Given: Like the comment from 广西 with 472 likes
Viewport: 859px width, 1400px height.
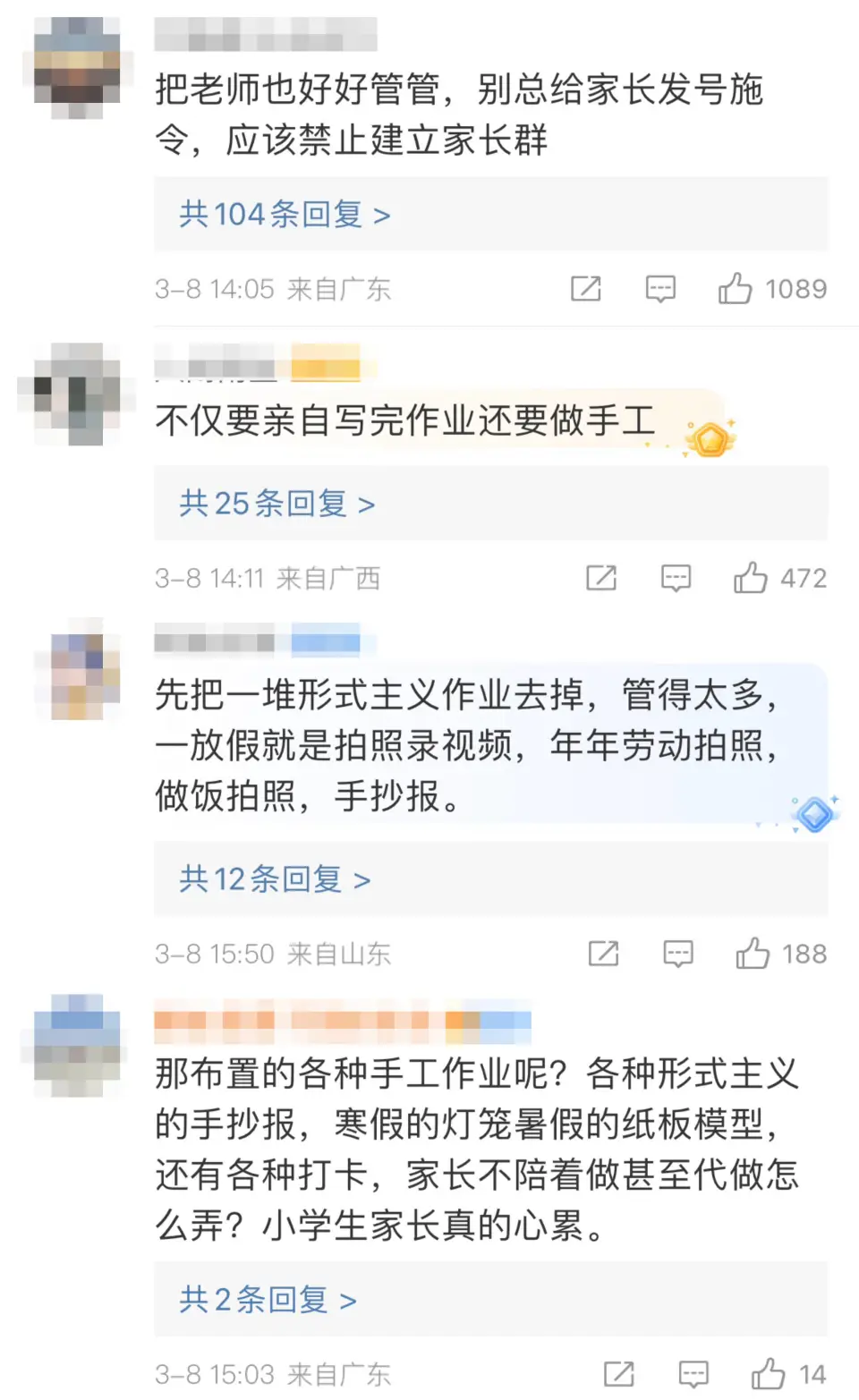Looking at the screenshot, I should (x=750, y=578).
